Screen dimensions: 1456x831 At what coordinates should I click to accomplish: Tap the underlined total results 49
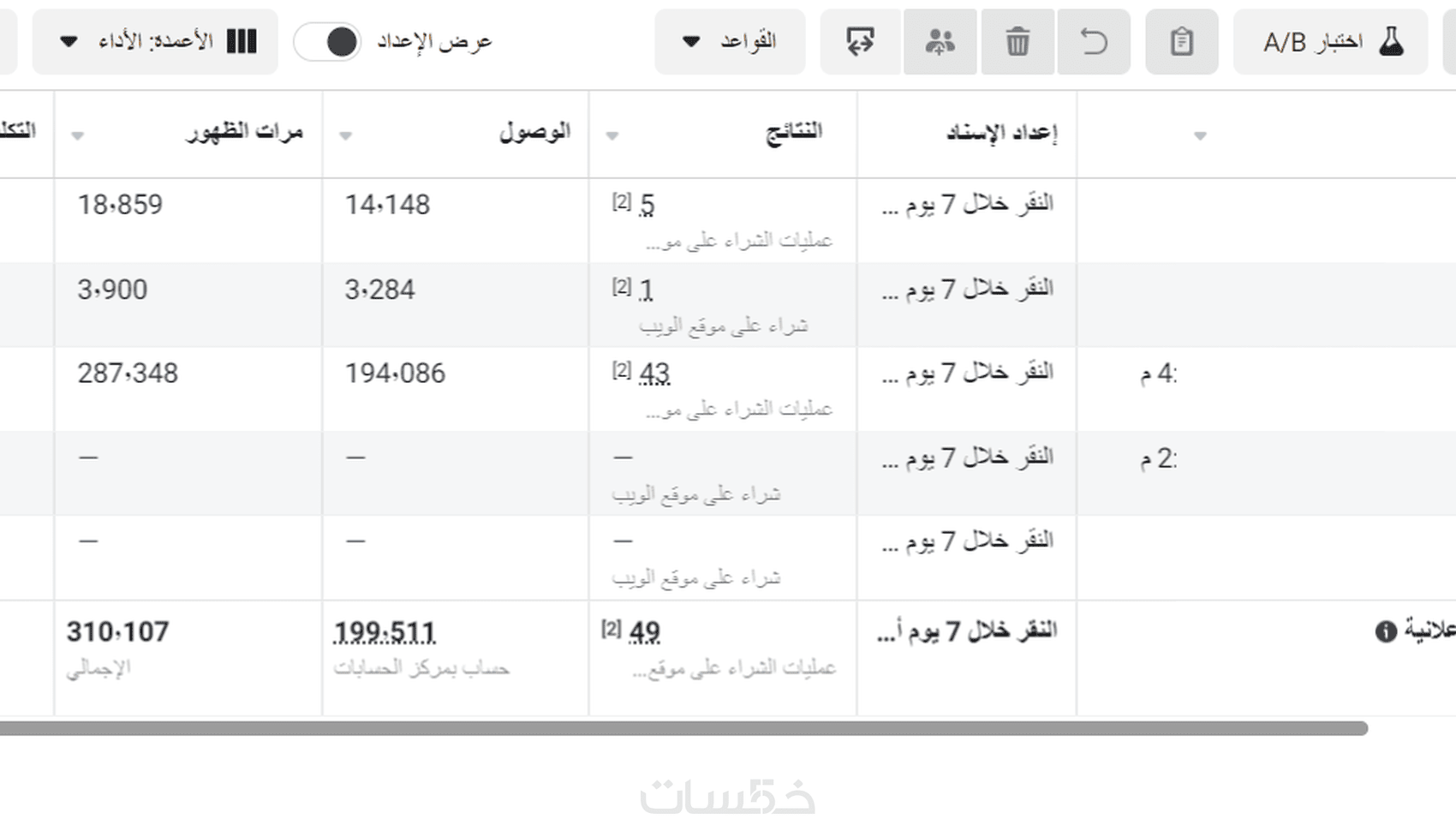[x=644, y=632]
